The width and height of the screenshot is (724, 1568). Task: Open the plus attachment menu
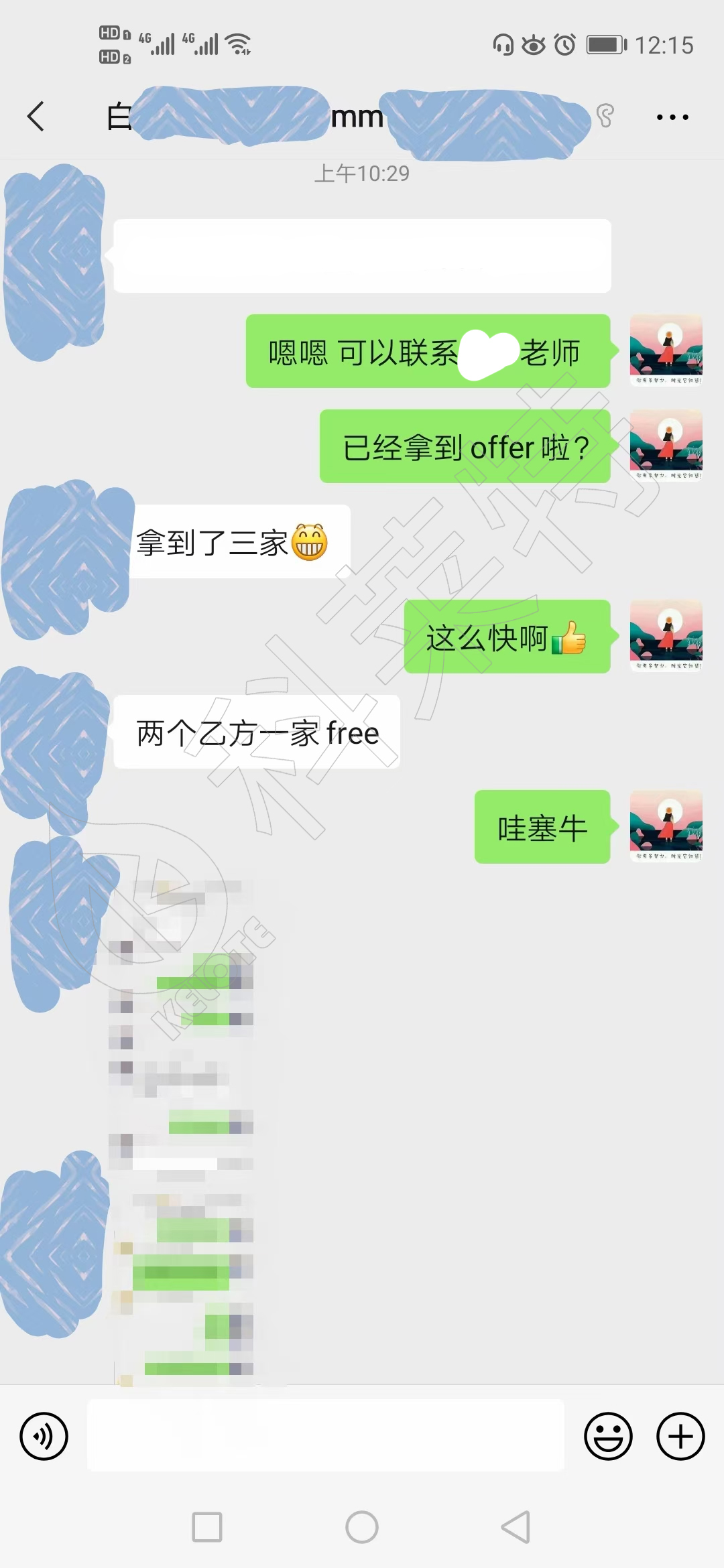click(680, 1436)
